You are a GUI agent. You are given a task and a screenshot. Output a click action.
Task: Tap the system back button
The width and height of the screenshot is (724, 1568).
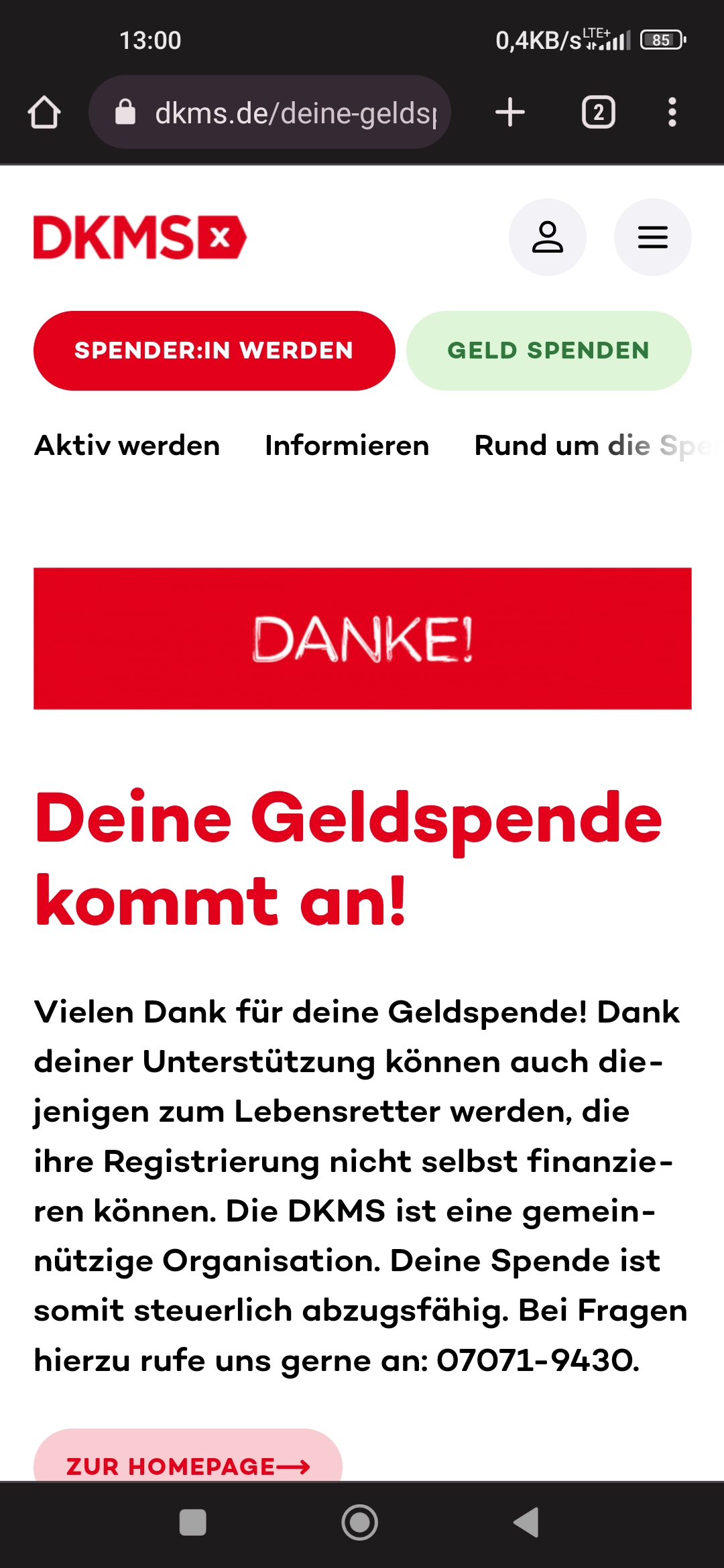tap(527, 1522)
